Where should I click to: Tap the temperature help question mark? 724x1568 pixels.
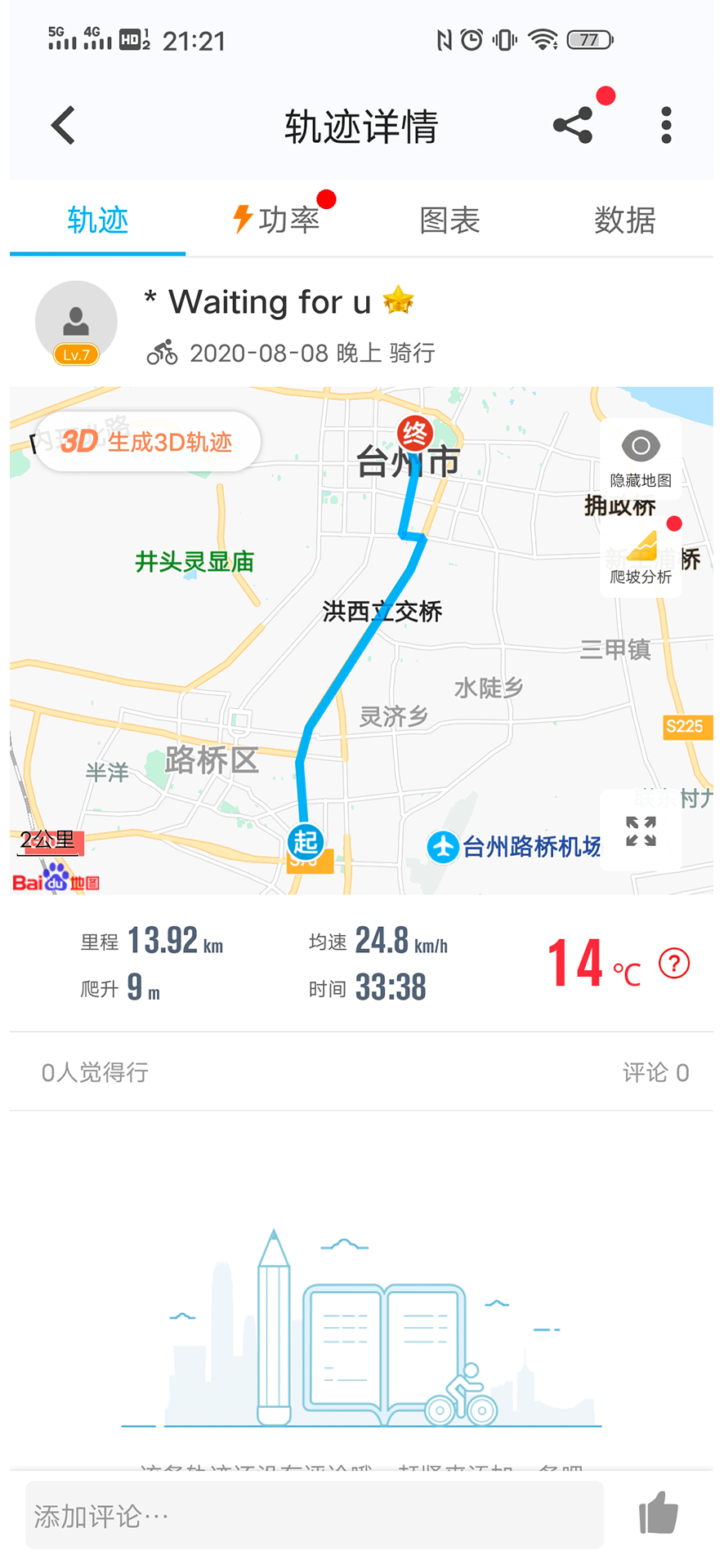click(674, 964)
